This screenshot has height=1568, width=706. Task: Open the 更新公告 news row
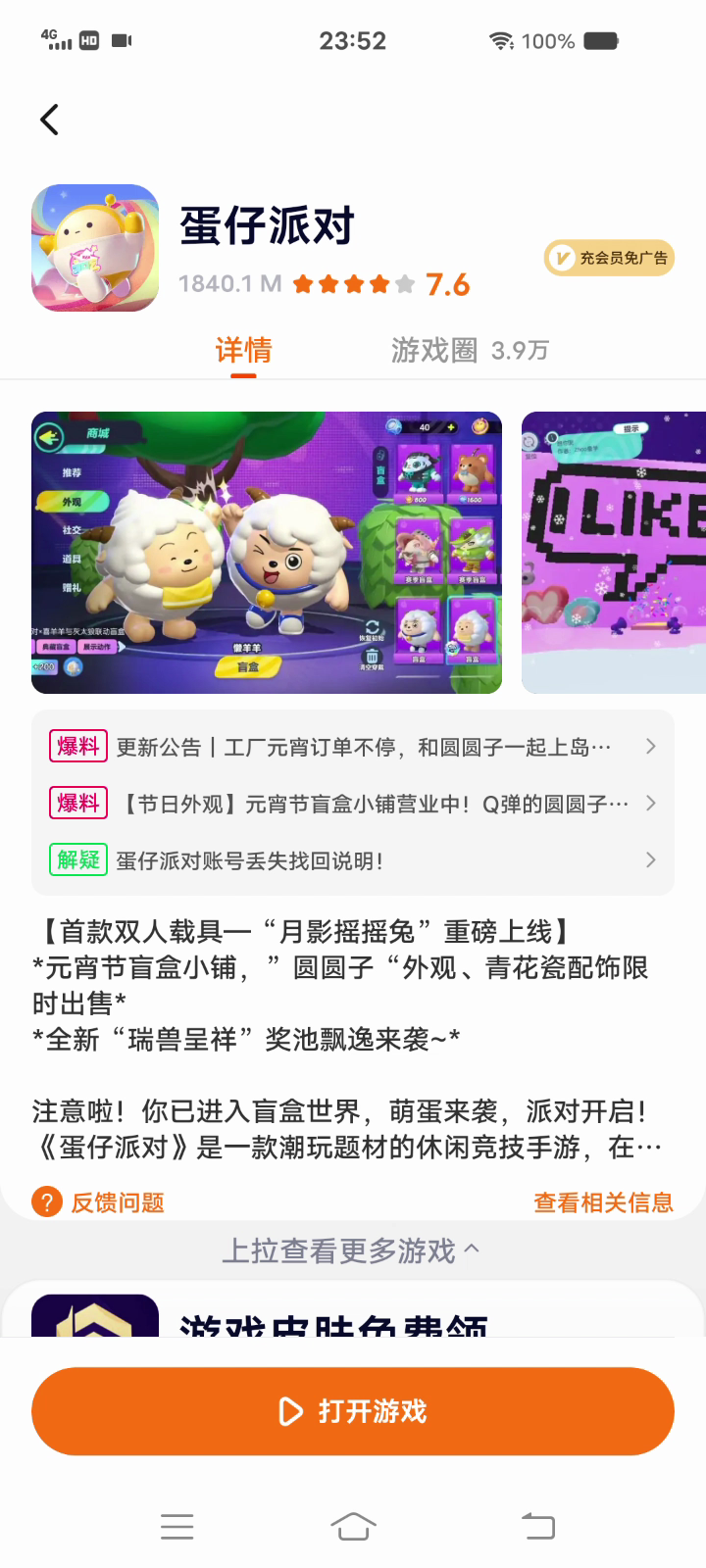[x=353, y=747]
